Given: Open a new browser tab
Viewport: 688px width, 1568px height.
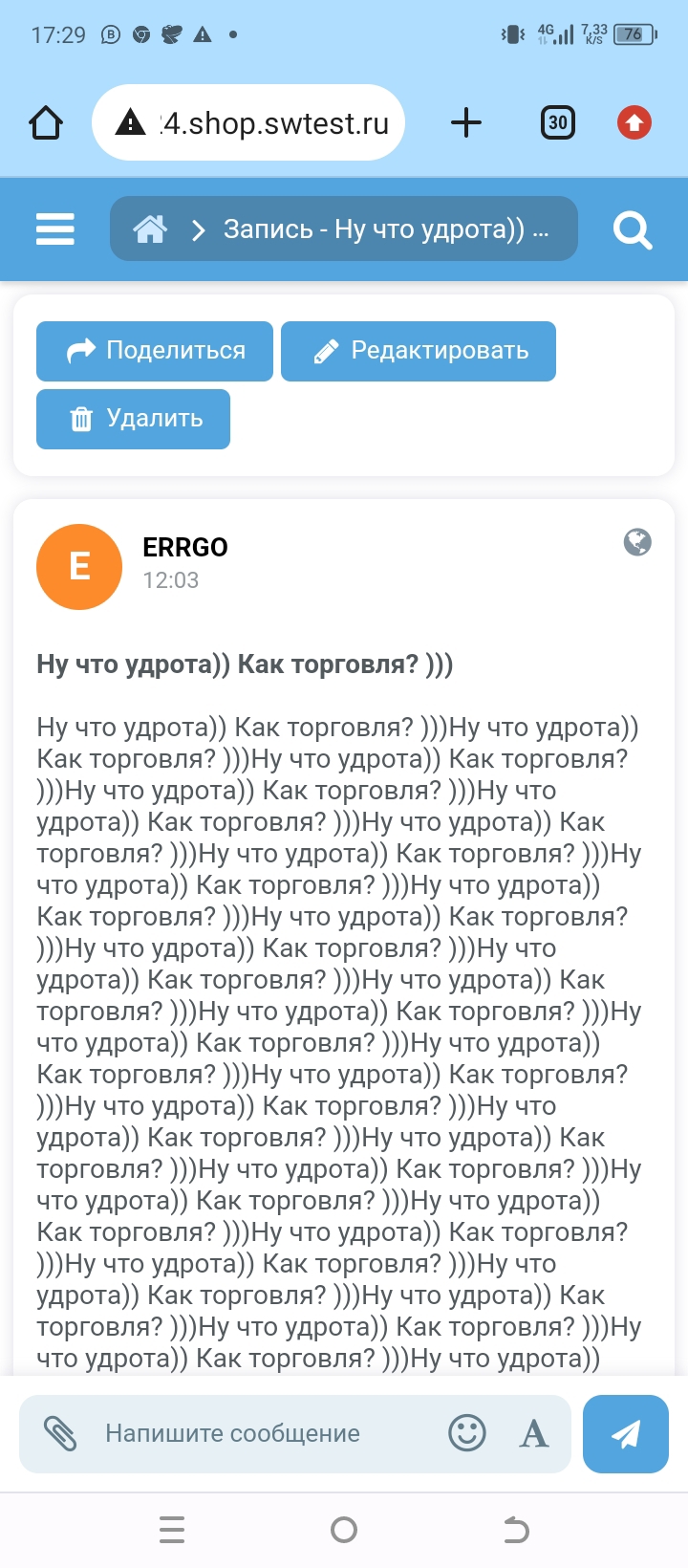Looking at the screenshot, I should 466,123.
